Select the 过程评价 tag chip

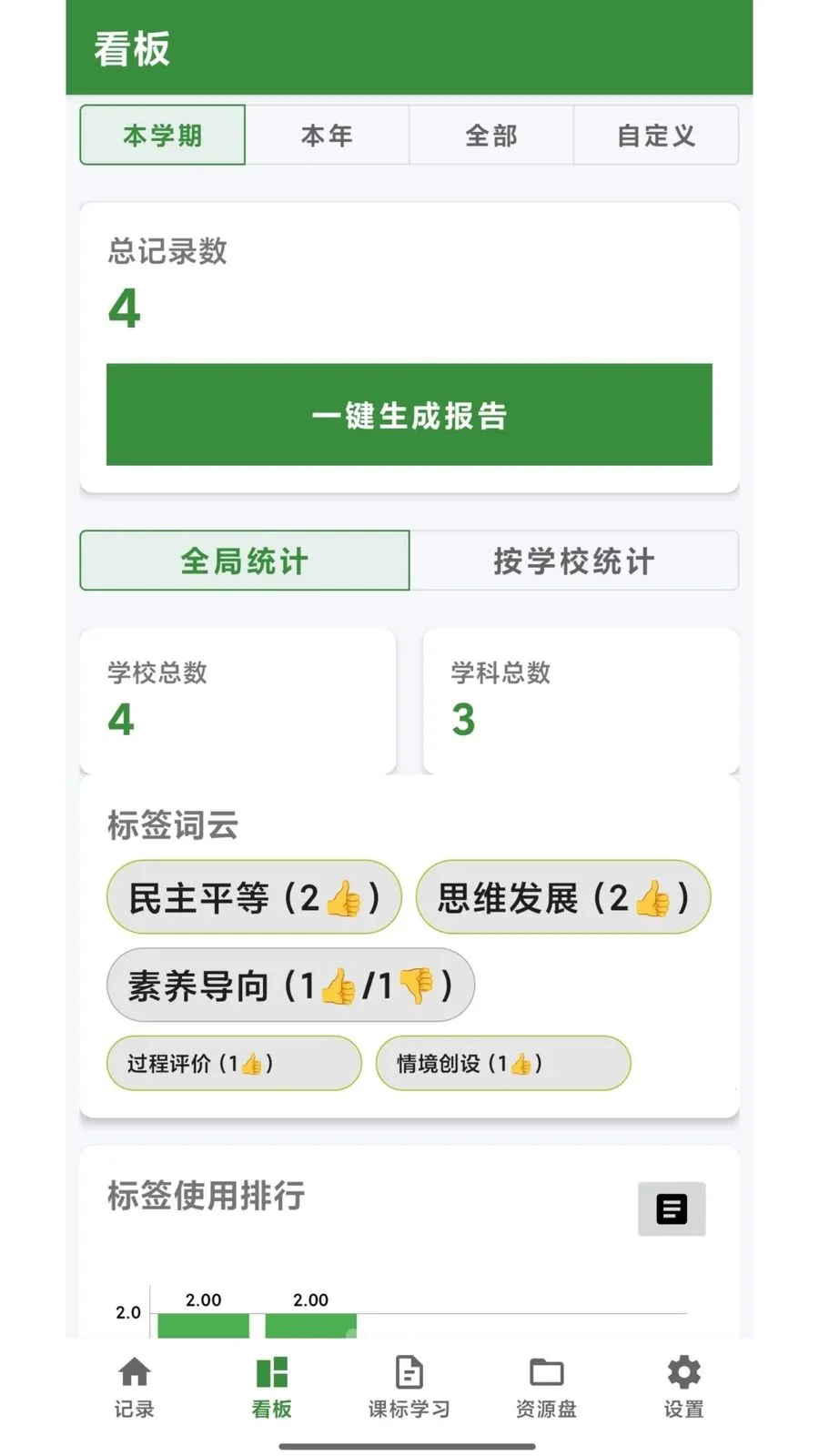coord(234,1063)
